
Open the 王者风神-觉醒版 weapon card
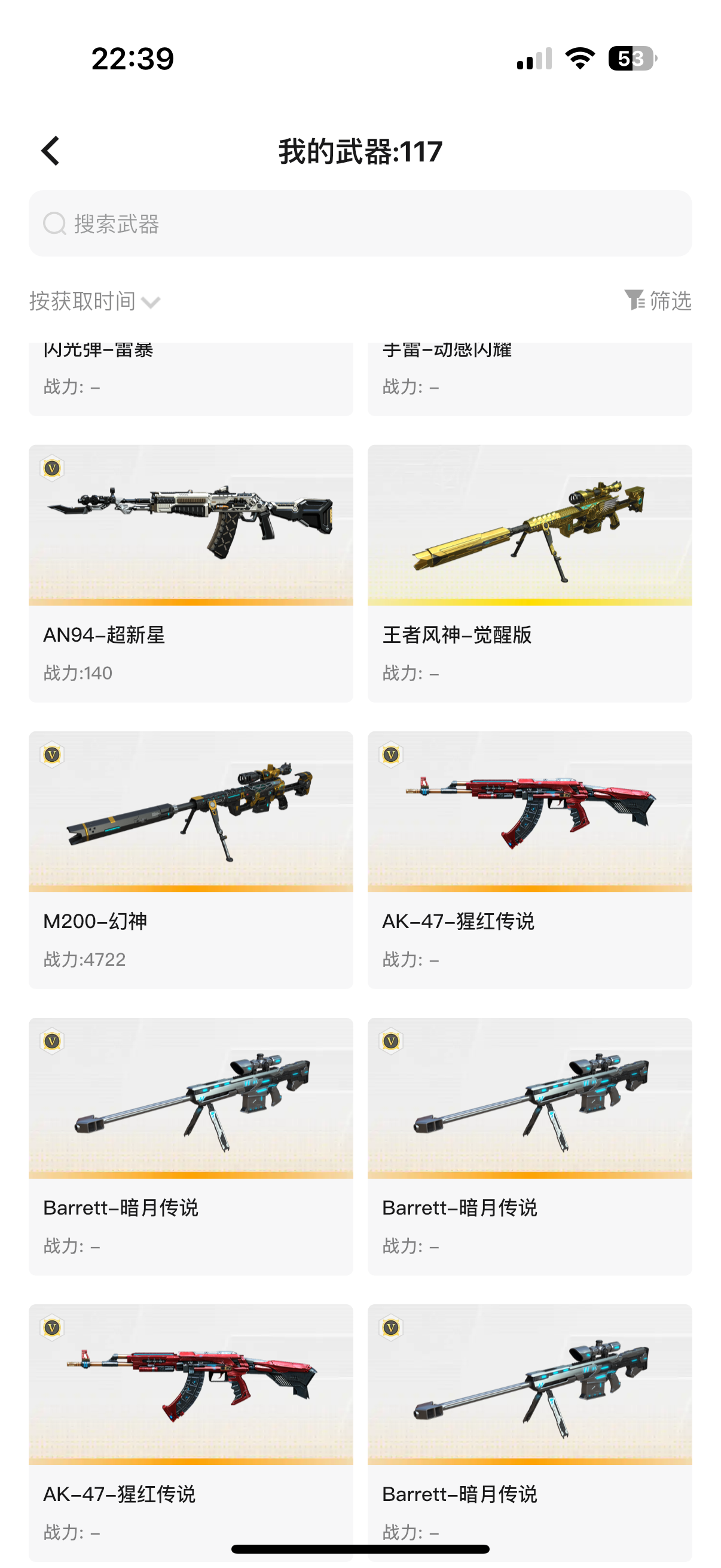tap(529, 573)
